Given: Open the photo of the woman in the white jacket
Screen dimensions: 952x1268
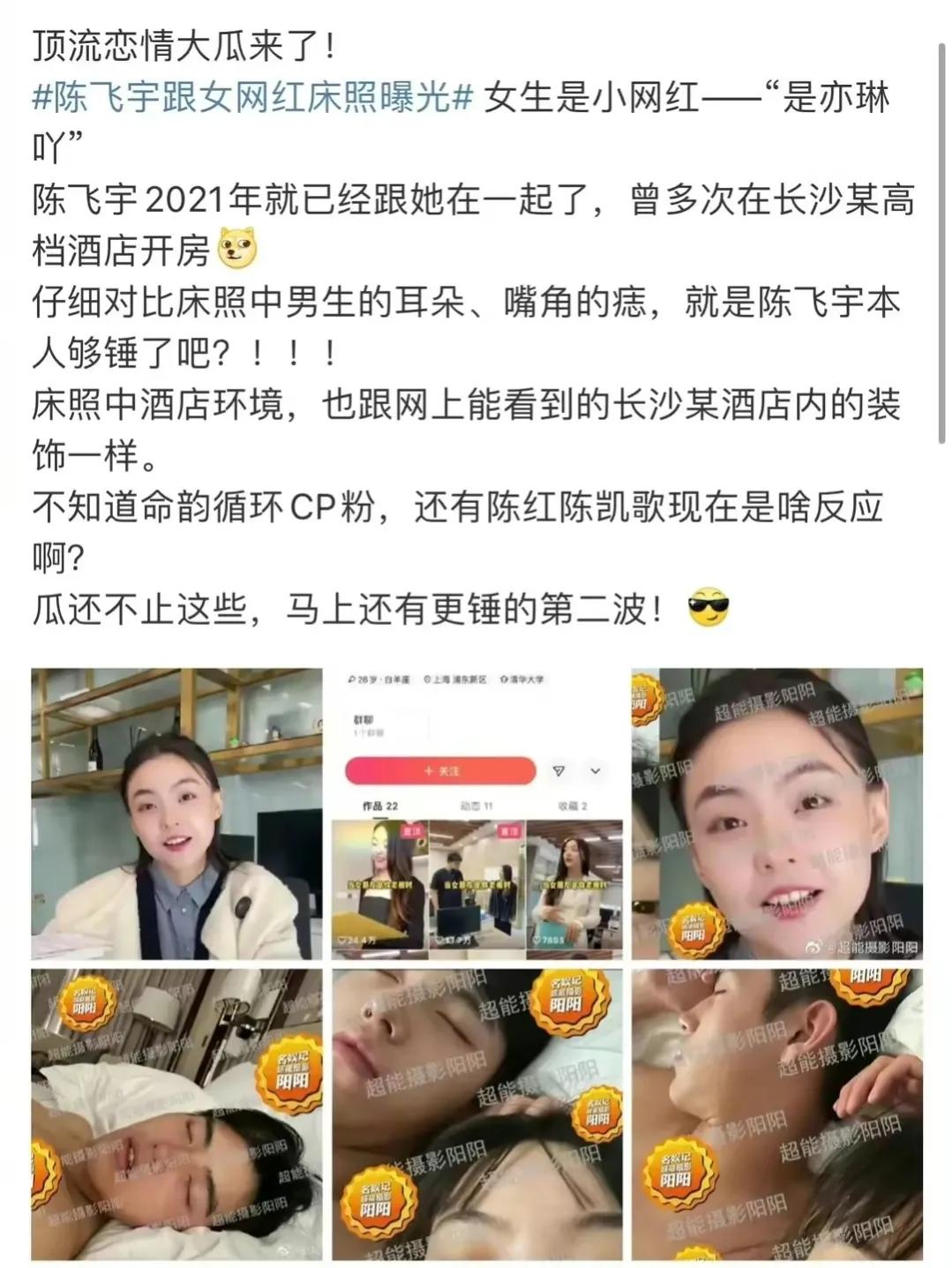Looking at the screenshot, I should (x=176, y=814).
